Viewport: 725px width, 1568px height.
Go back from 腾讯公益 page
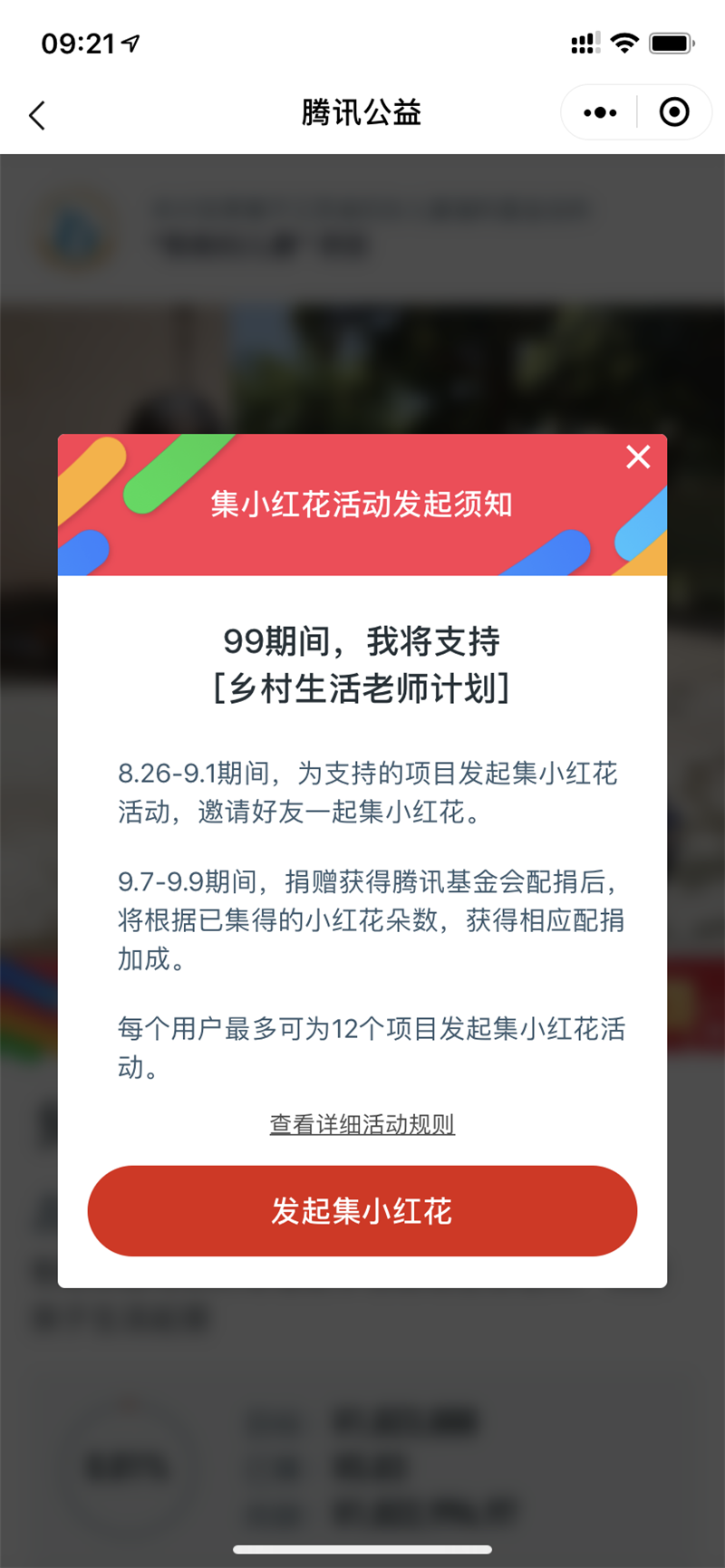[37, 115]
